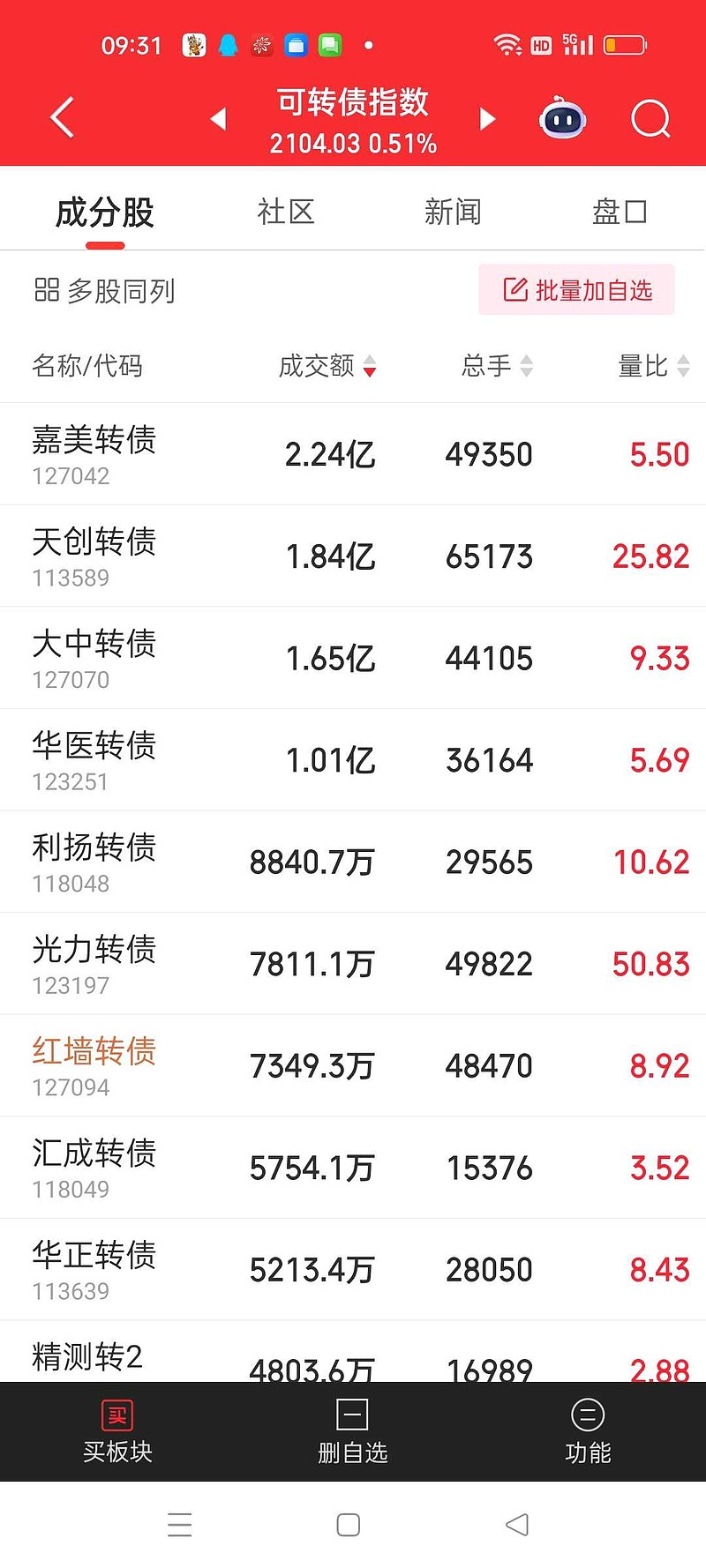
Task: Tap the left arrow to previous index
Action: coord(218,118)
